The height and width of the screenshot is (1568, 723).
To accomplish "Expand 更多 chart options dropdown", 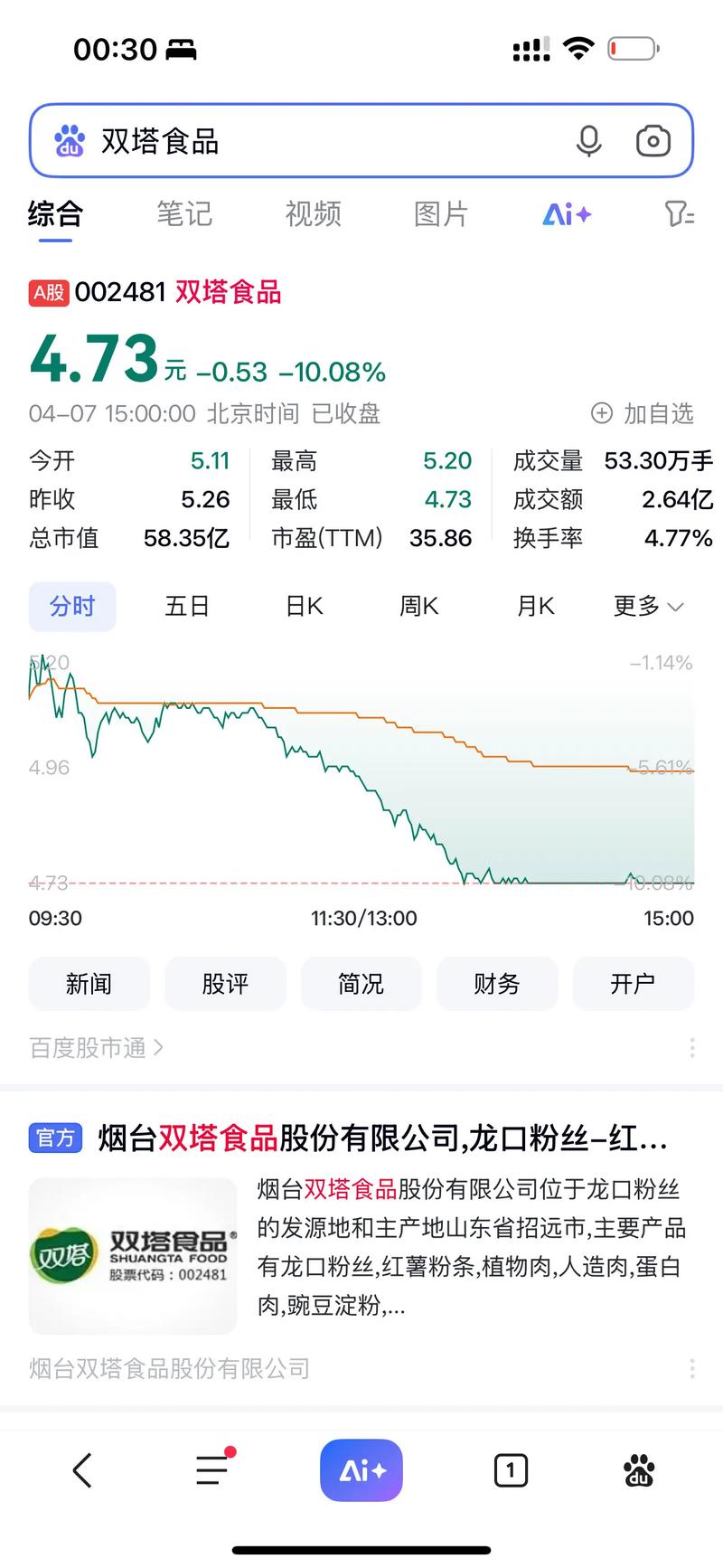I will pos(647,607).
